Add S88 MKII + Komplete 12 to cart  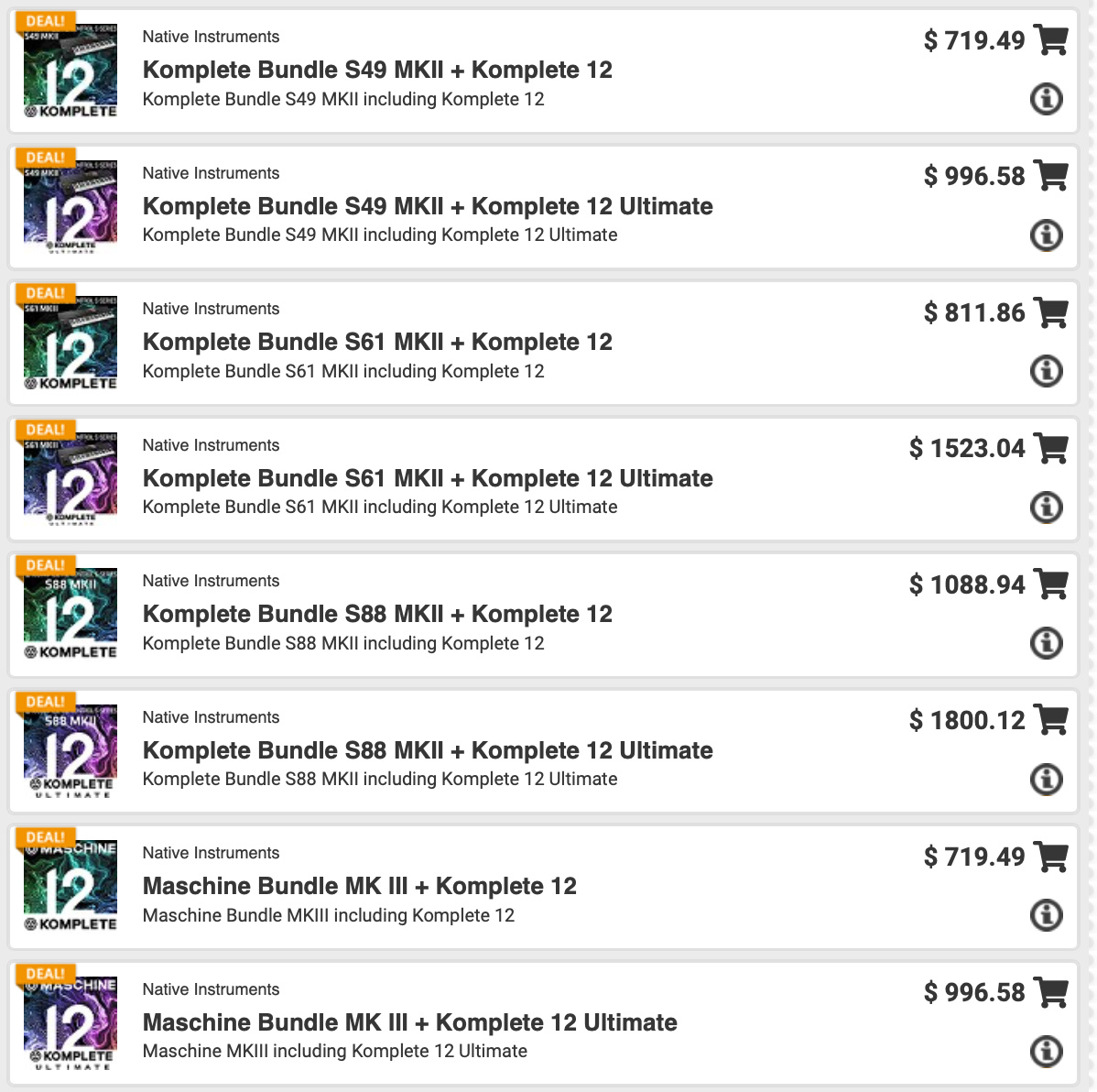click(x=1050, y=584)
